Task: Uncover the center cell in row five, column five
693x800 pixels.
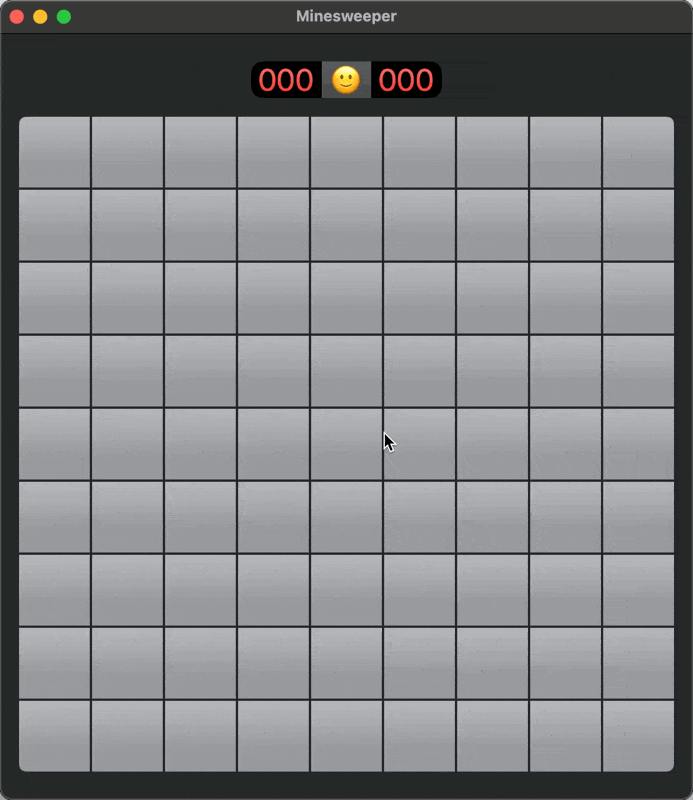Action: (x=346, y=444)
